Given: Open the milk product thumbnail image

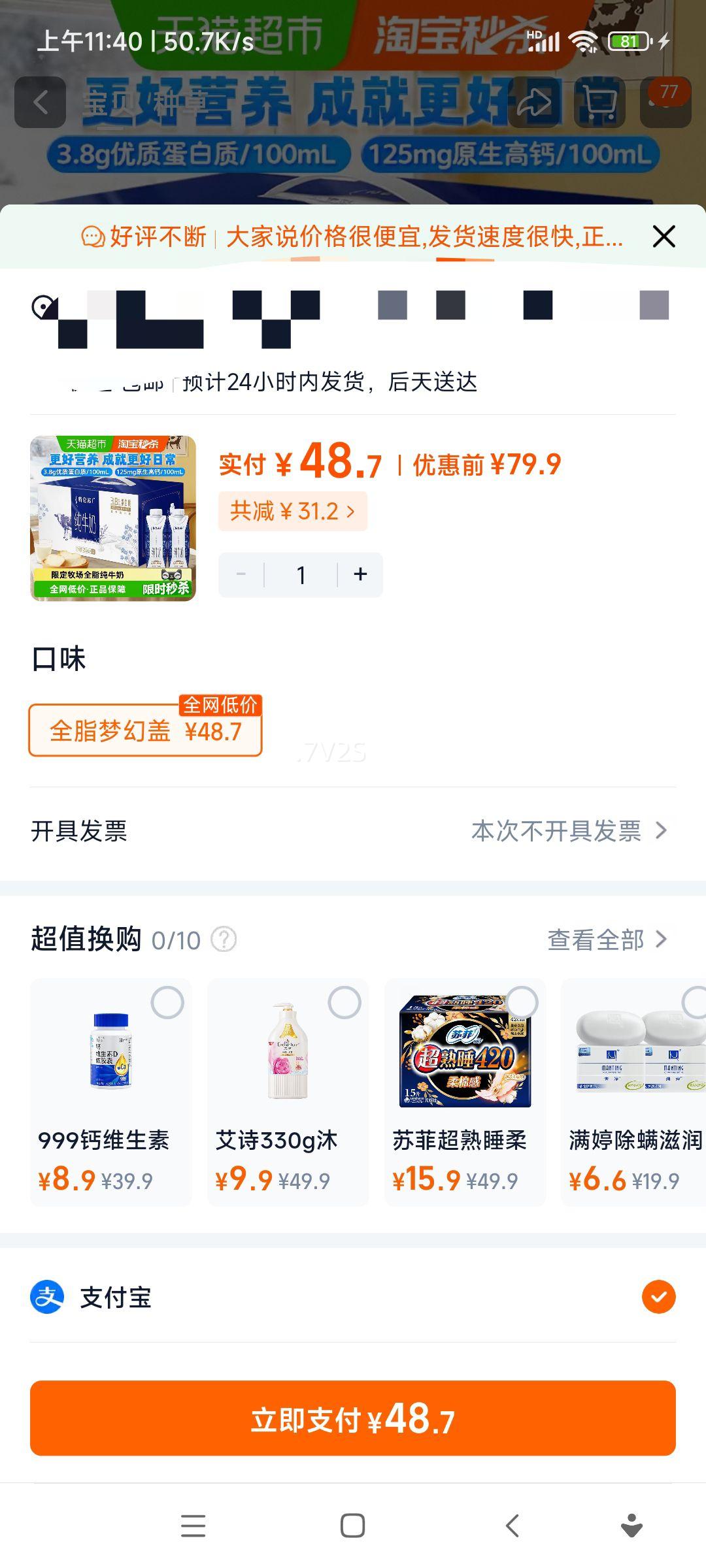Looking at the screenshot, I should [x=115, y=517].
